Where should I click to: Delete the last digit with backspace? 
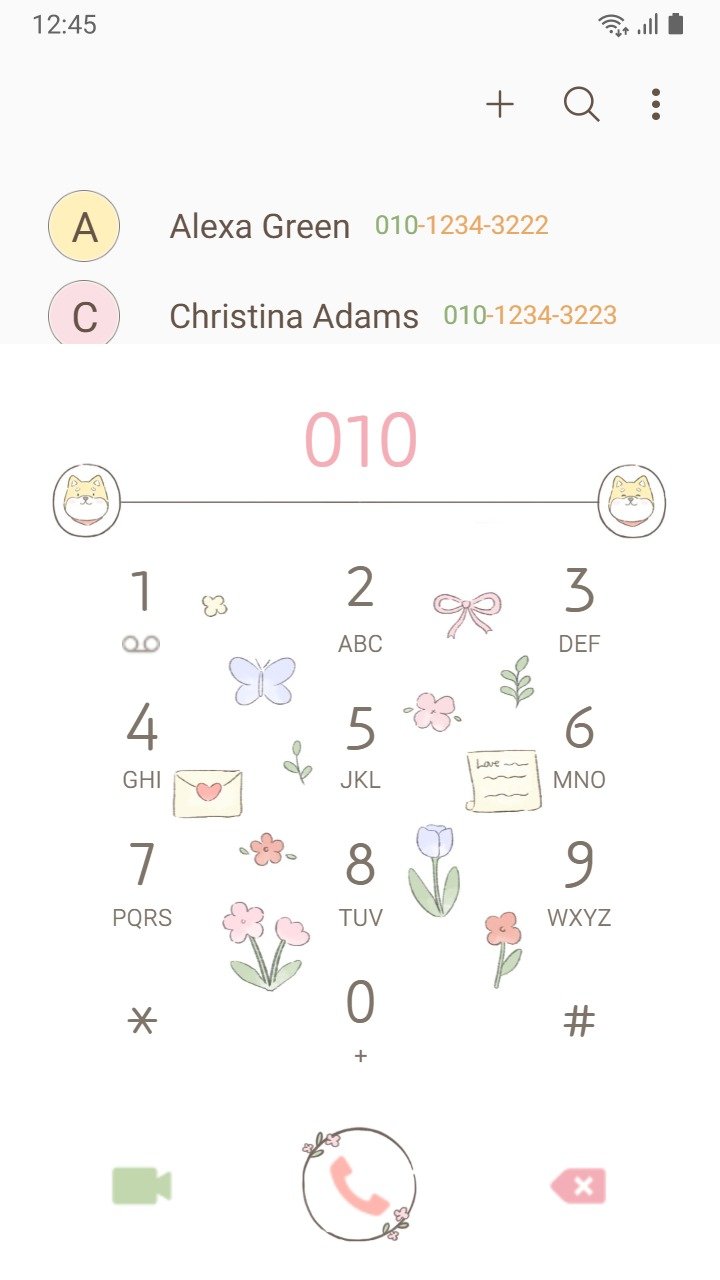pyautogui.click(x=578, y=1186)
